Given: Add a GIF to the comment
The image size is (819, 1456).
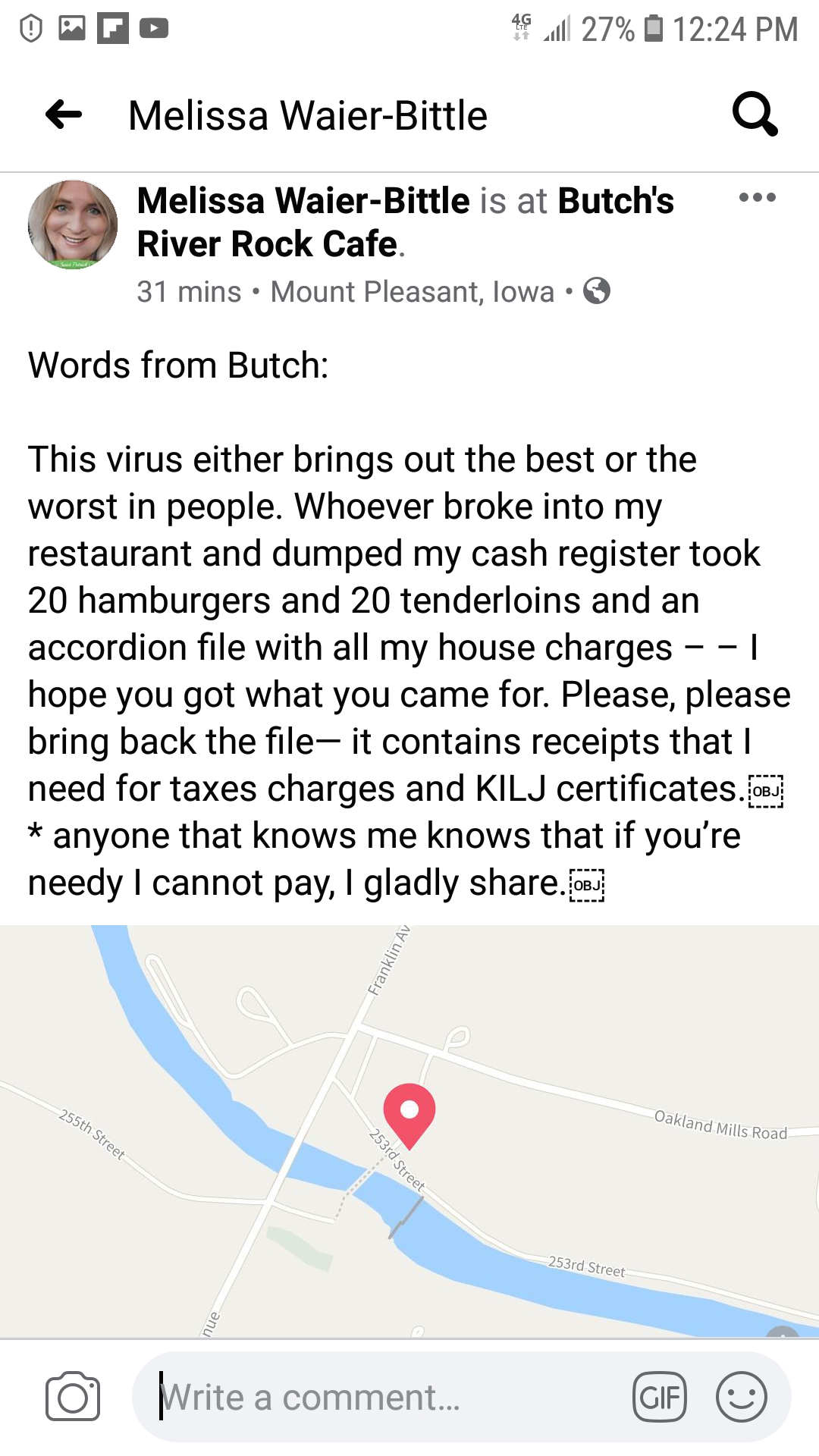Looking at the screenshot, I should [x=659, y=1397].
